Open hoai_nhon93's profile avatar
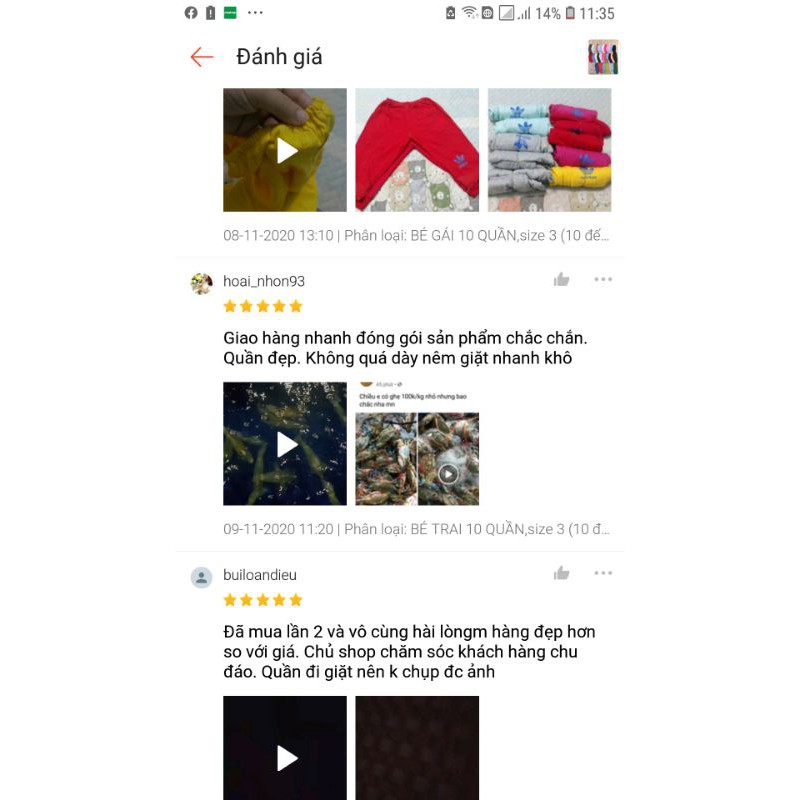The height and width of the screenshot is (800, 800). [x=202, y=283]
